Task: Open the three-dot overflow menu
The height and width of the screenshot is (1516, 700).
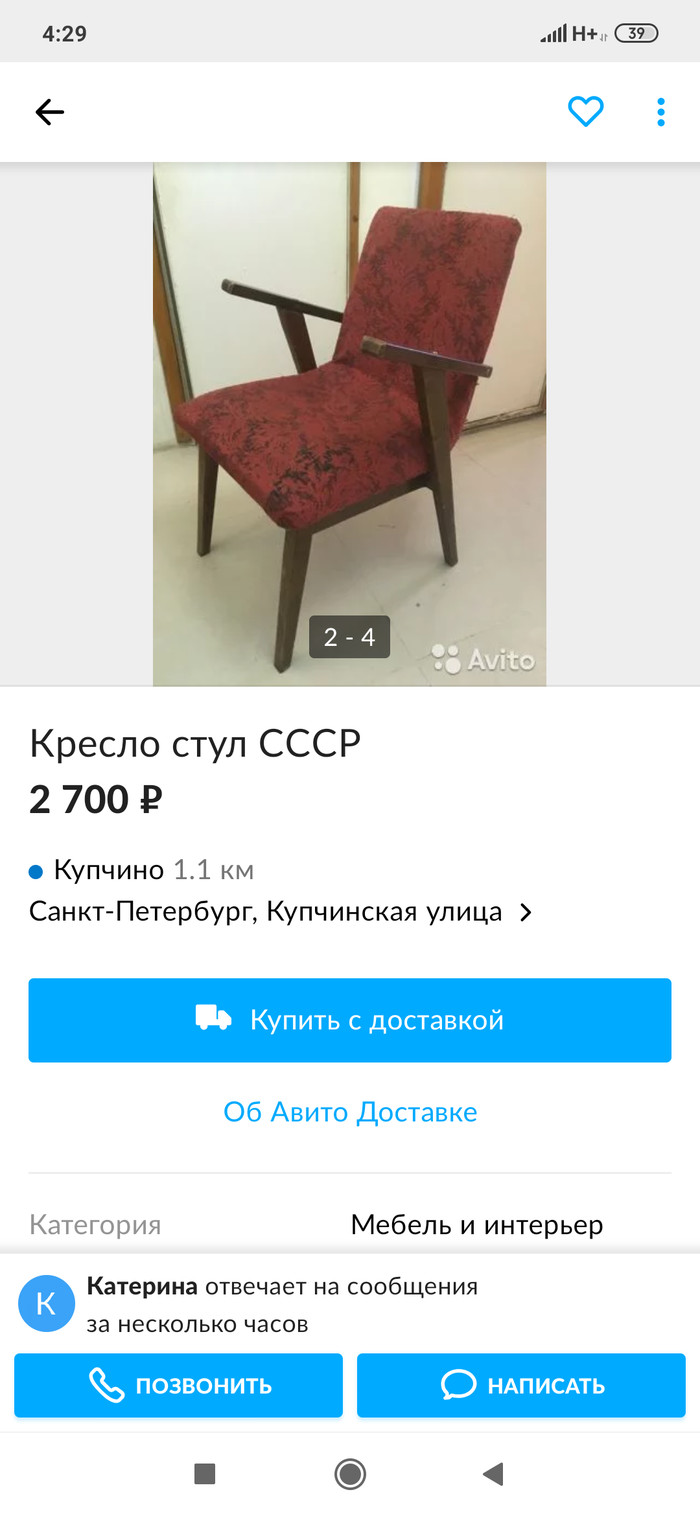Action: coord(660,112)
